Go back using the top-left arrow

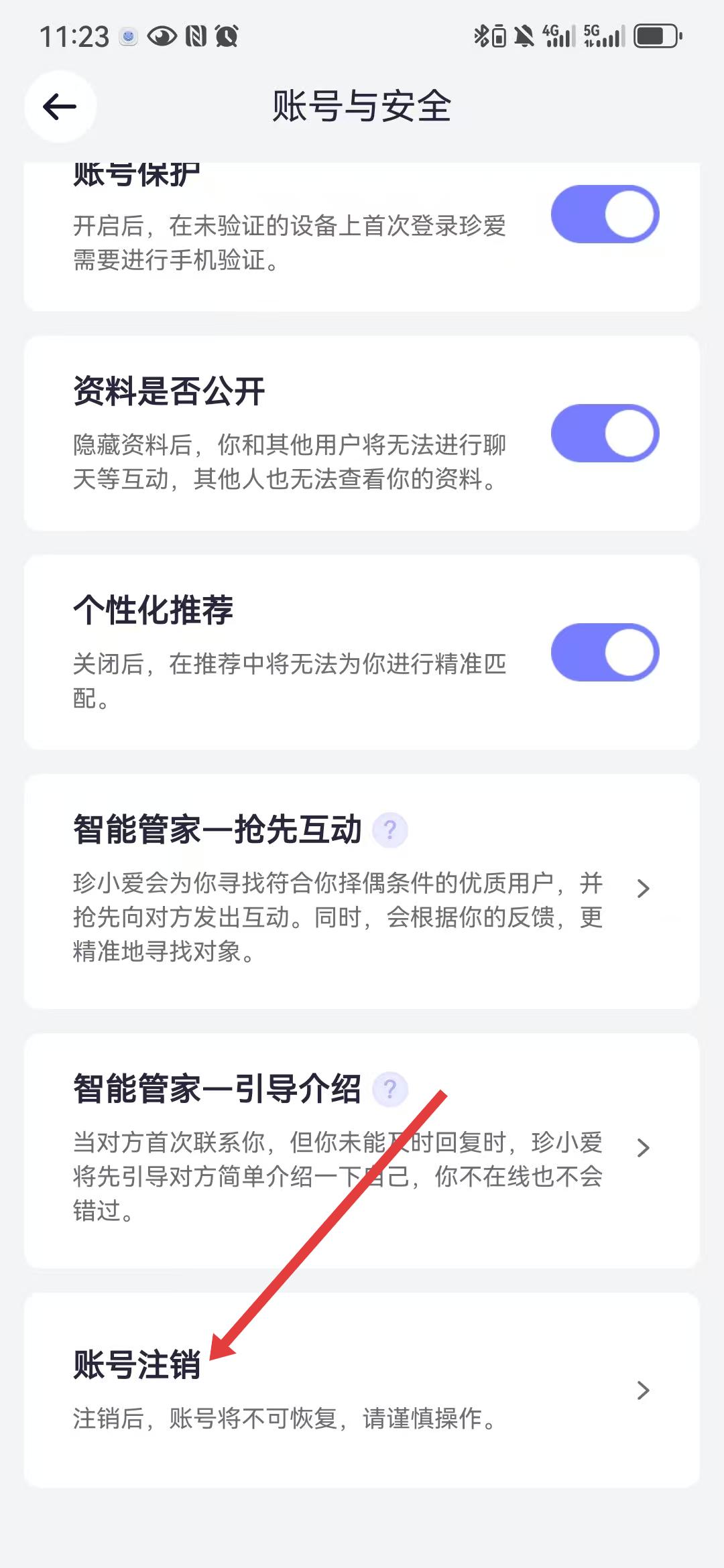60,107
